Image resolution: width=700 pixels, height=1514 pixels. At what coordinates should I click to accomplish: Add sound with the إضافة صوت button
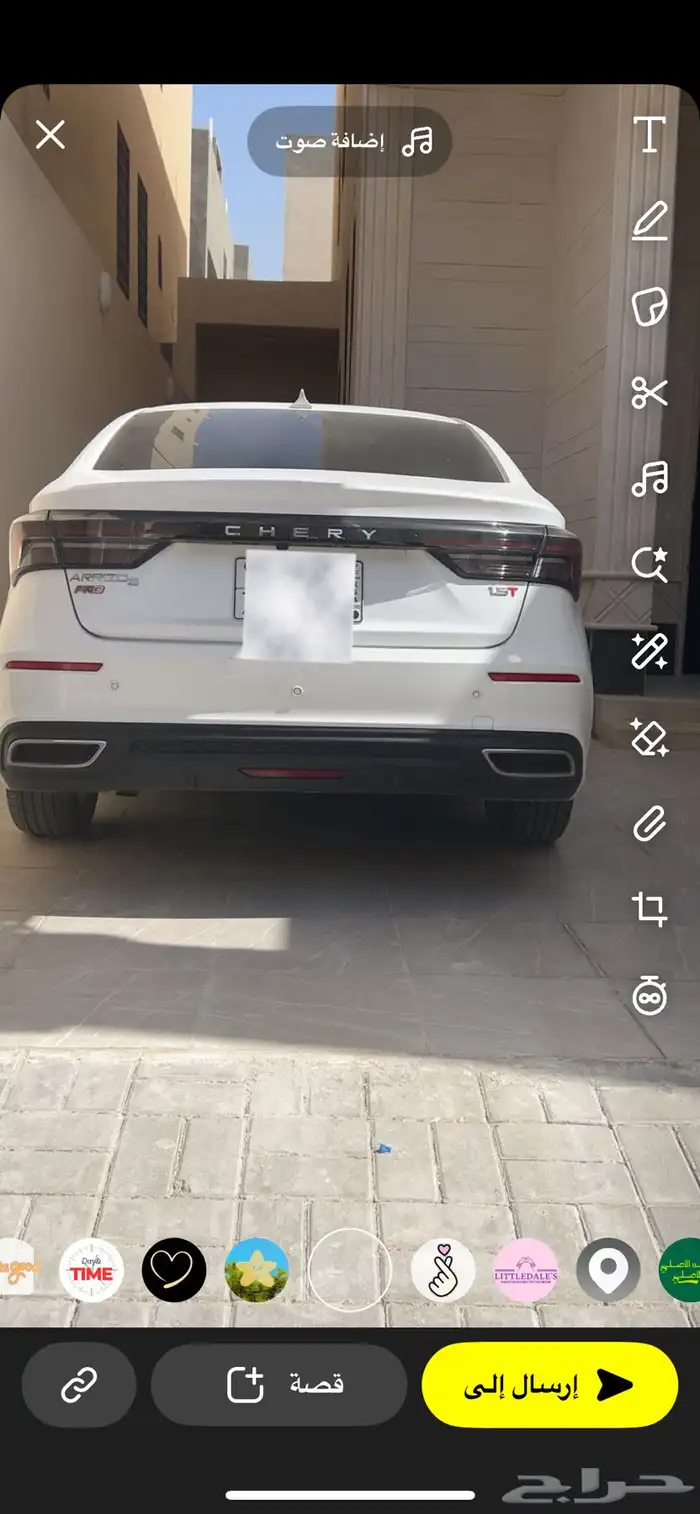click(350, 142)
